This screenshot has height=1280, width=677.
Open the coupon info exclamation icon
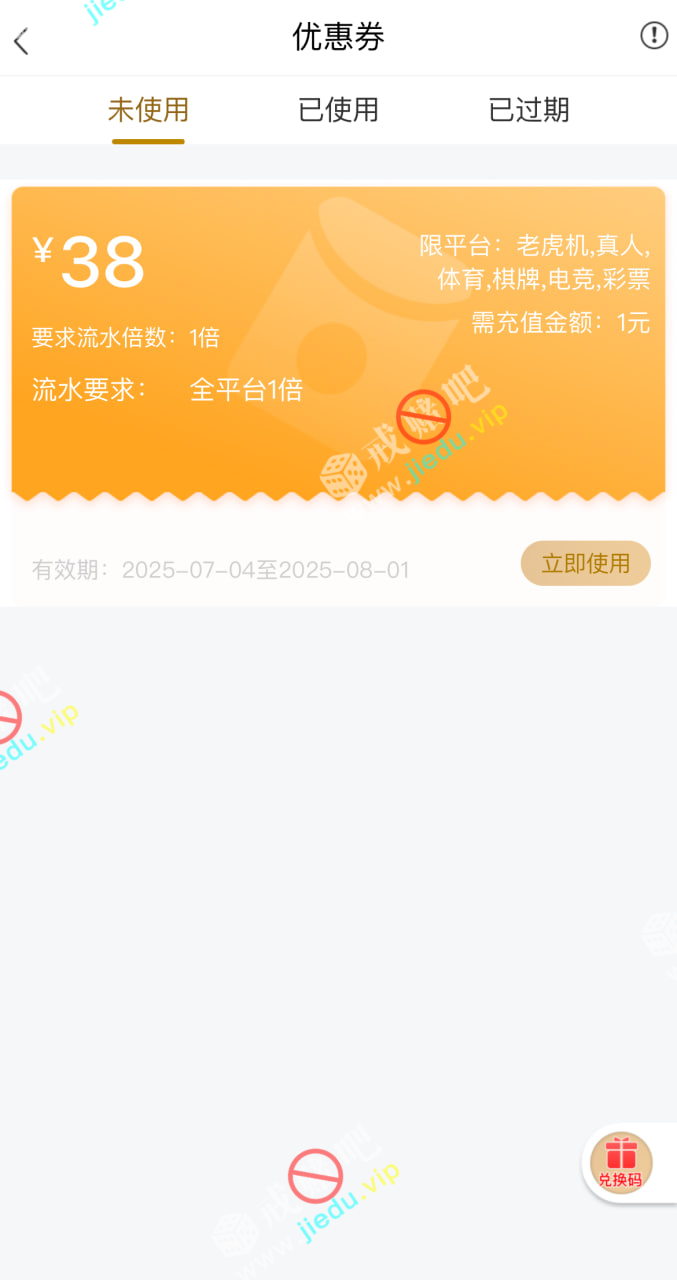(653, 36)
